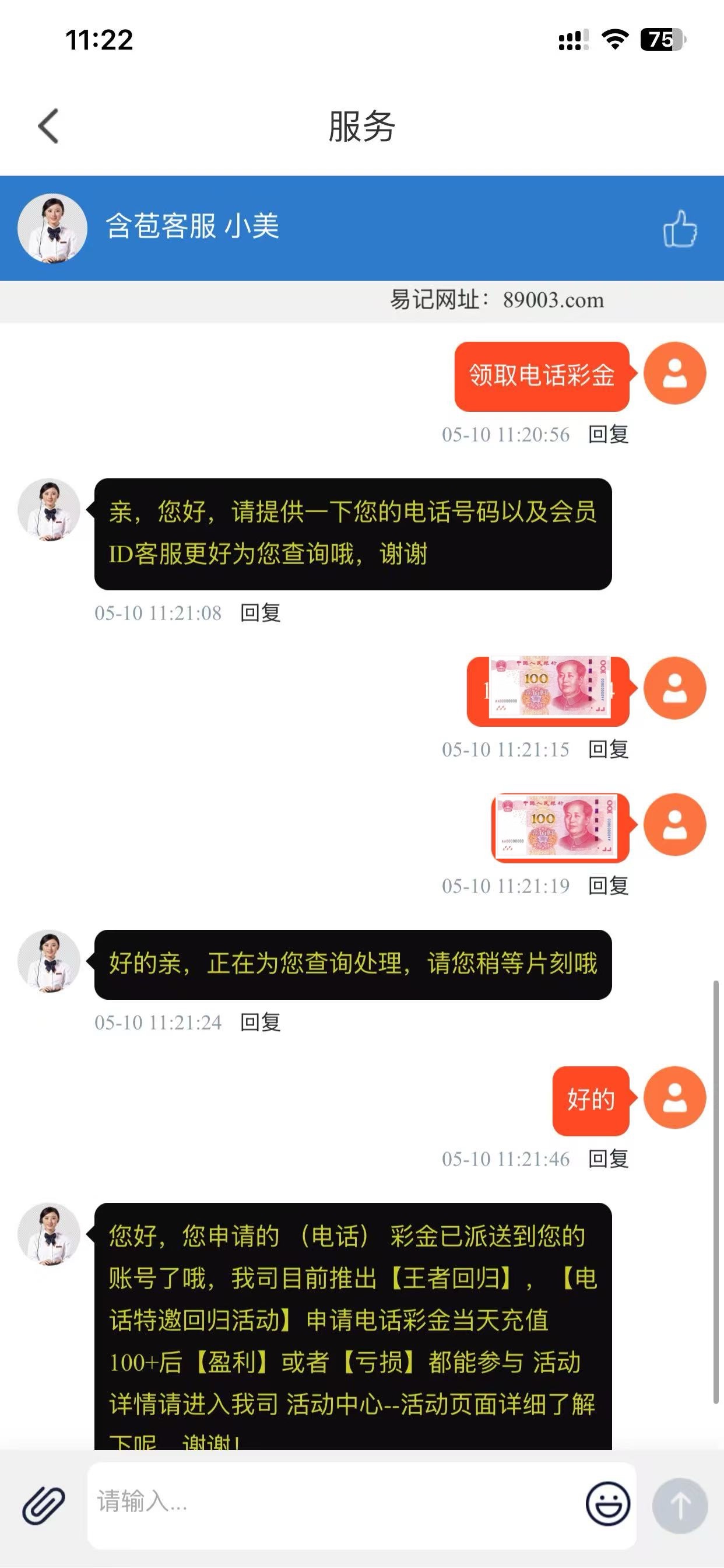The image size is (724, 1568).
Task: Give customer service 小美 a thumbs up
Action: click(680, 229)
